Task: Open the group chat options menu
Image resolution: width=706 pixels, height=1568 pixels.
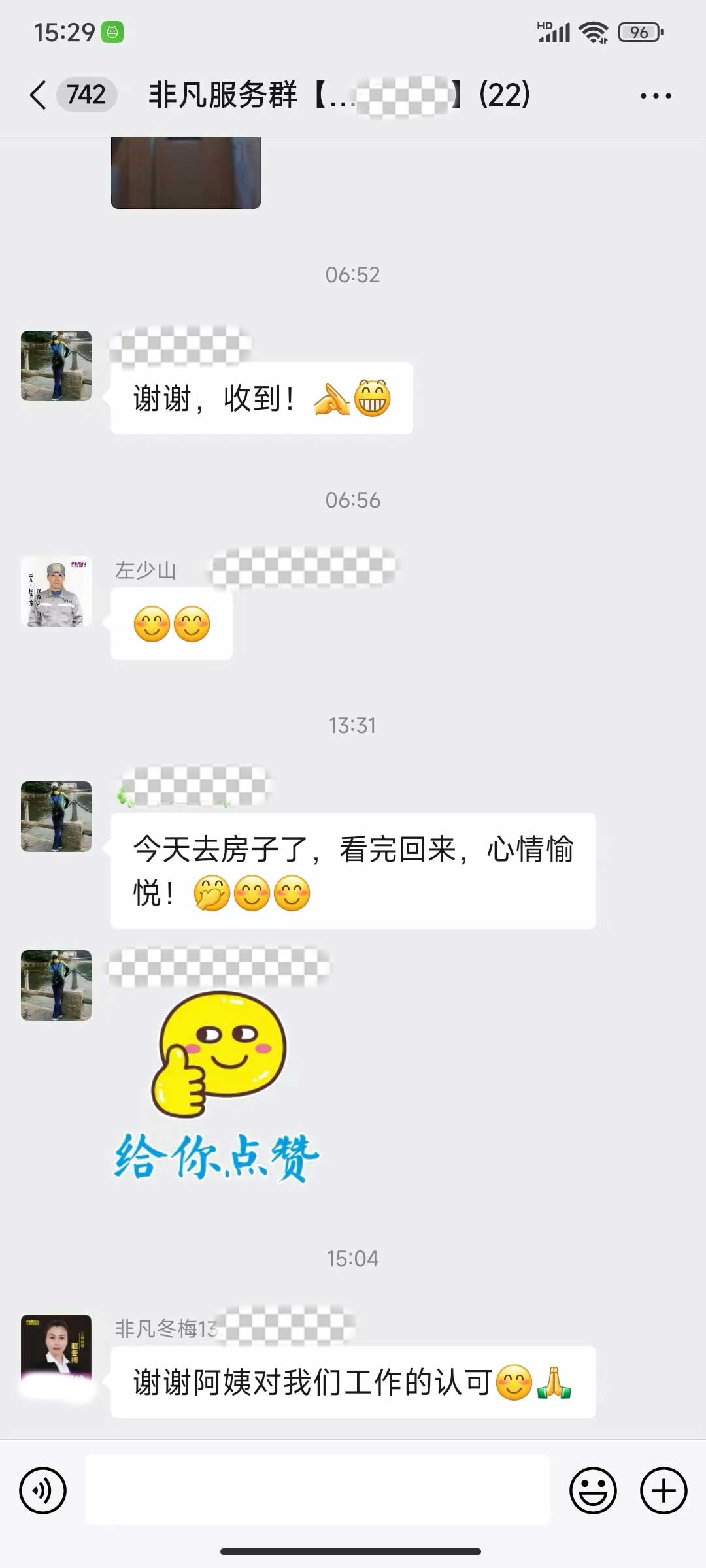Action: (656, 96)
